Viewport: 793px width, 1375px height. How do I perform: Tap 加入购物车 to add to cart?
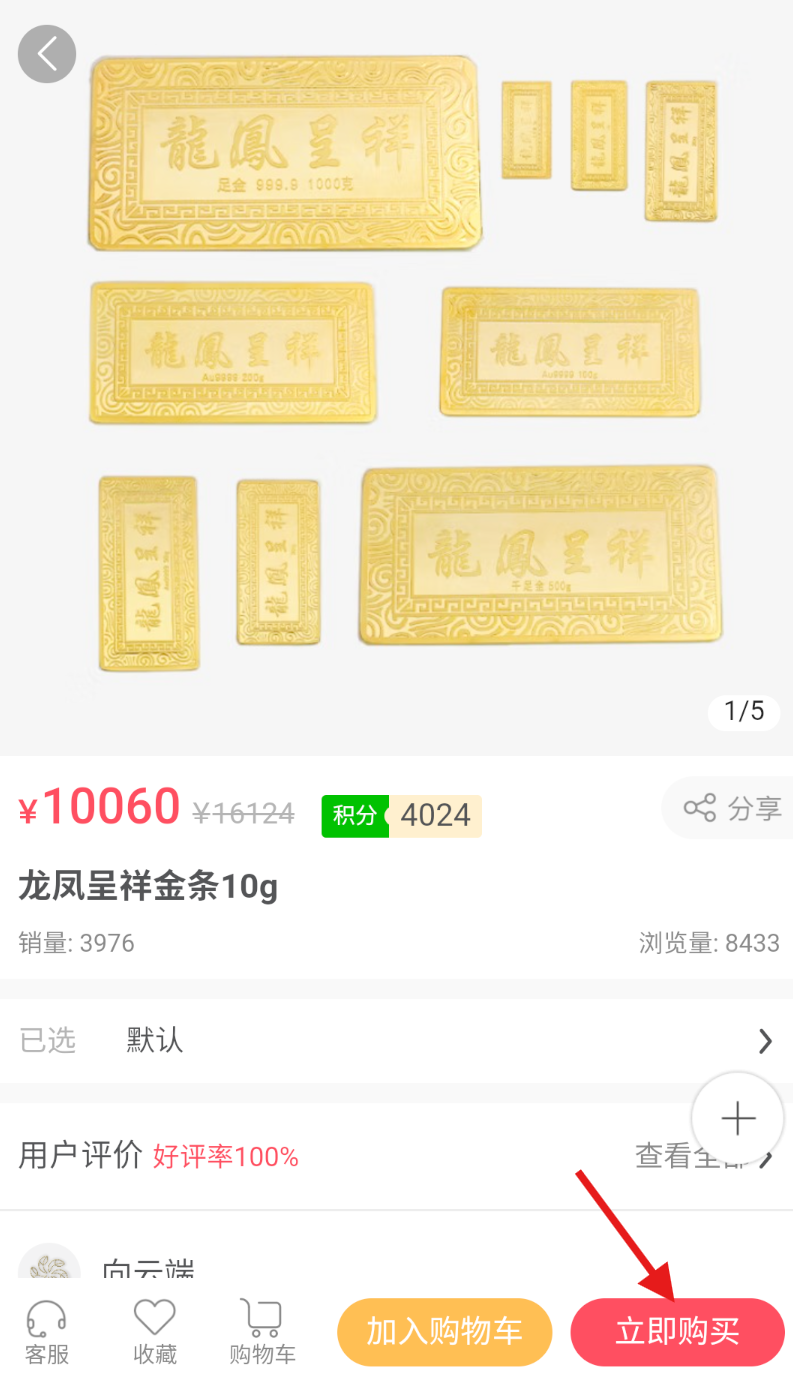(x=444, y=1332)
